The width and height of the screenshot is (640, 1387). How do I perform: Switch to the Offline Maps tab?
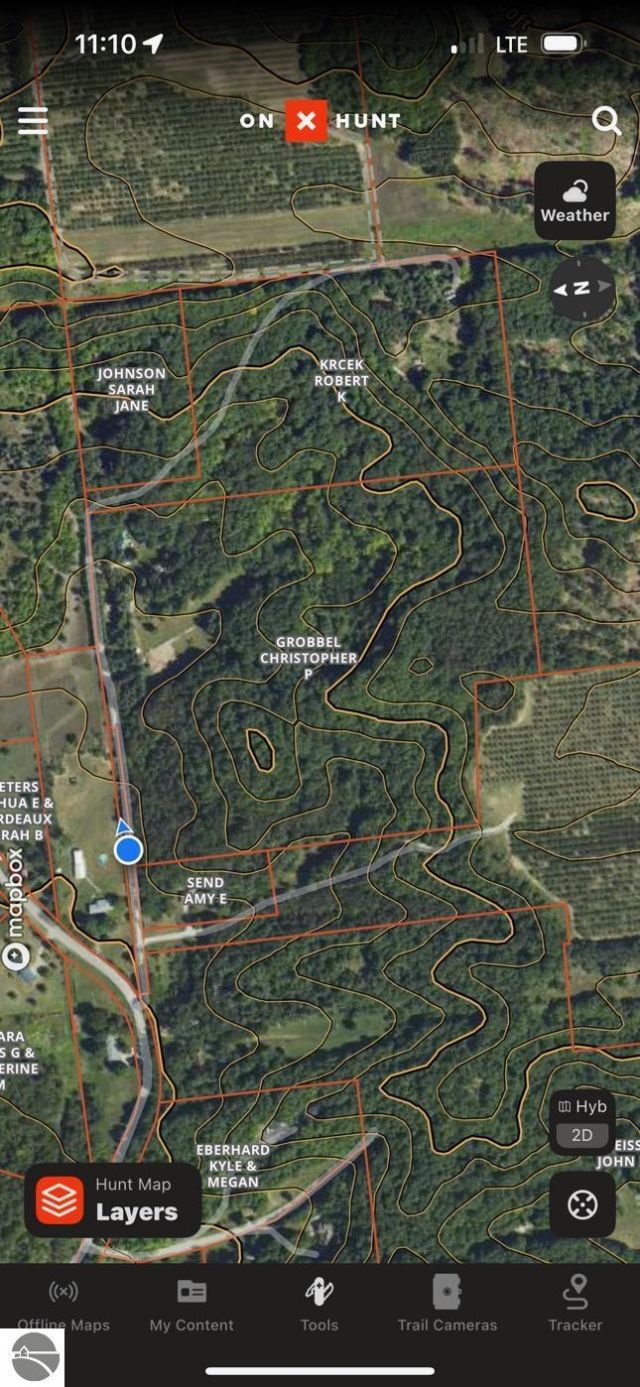point(64,1305)
